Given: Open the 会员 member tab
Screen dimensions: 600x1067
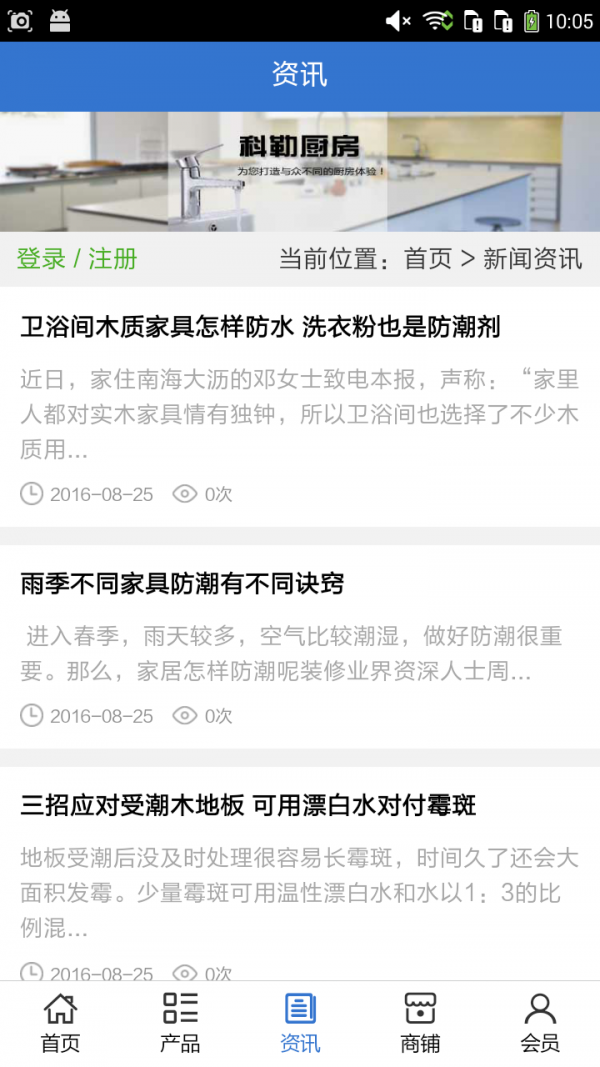Looking at the screenshot, I should (x=540, y=1022).
